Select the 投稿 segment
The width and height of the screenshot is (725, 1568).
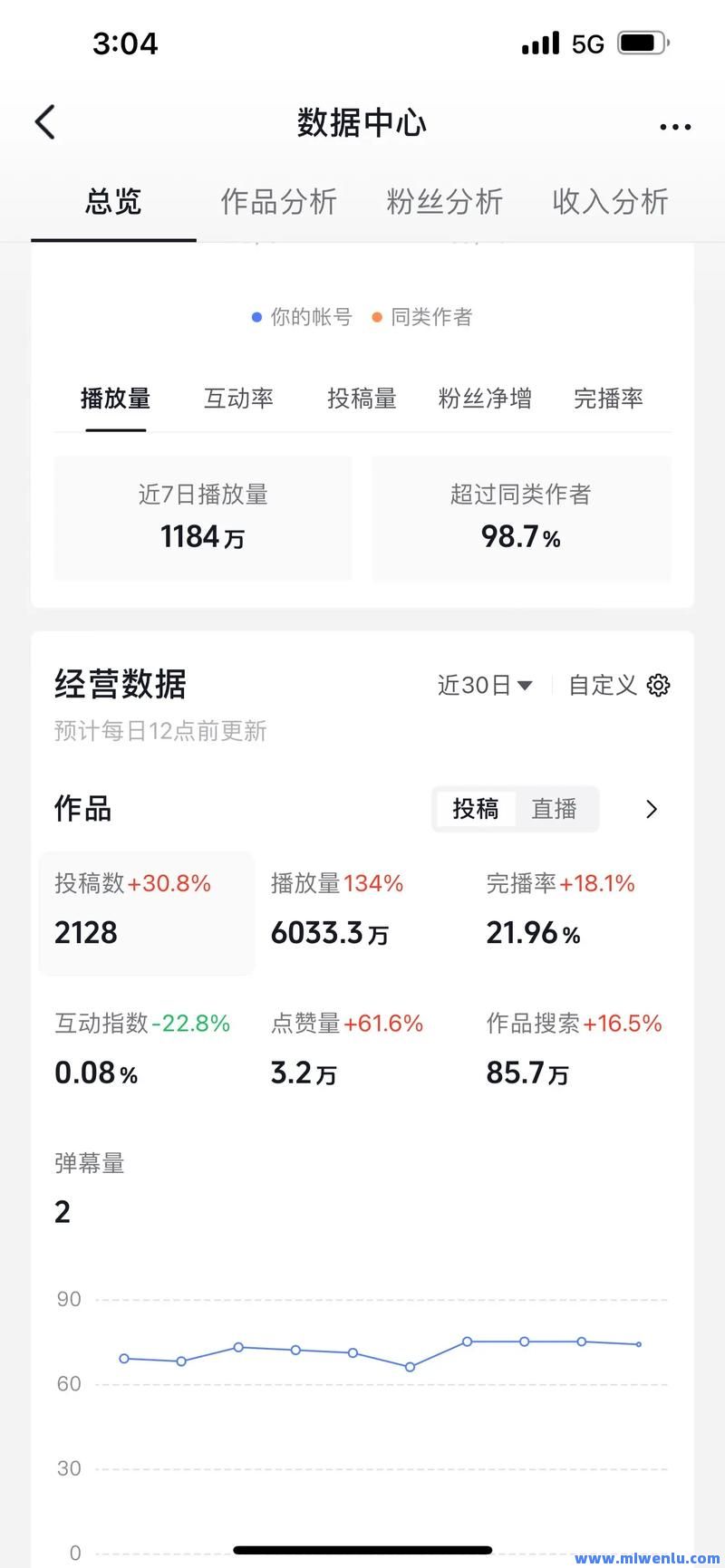coord(476,809)
